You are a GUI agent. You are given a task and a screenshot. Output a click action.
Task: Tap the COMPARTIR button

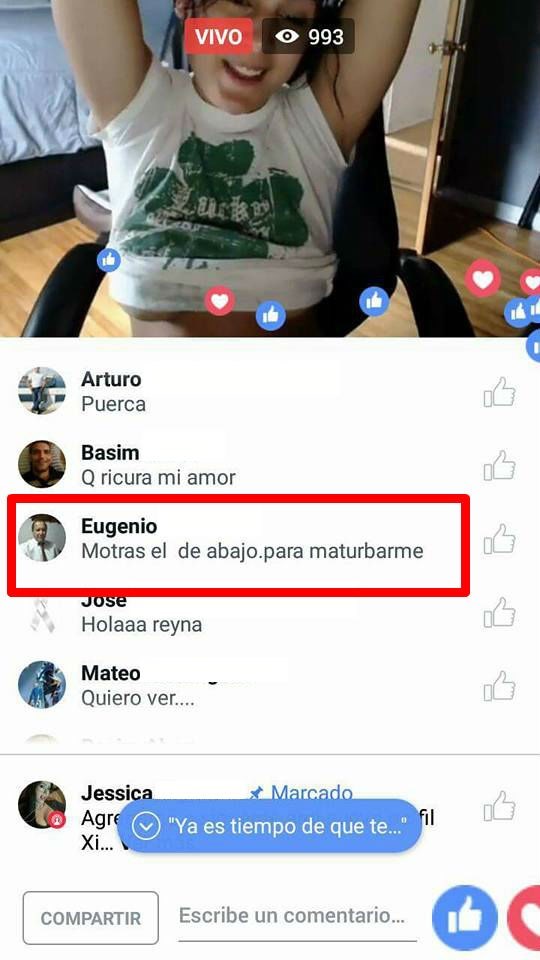91,918
